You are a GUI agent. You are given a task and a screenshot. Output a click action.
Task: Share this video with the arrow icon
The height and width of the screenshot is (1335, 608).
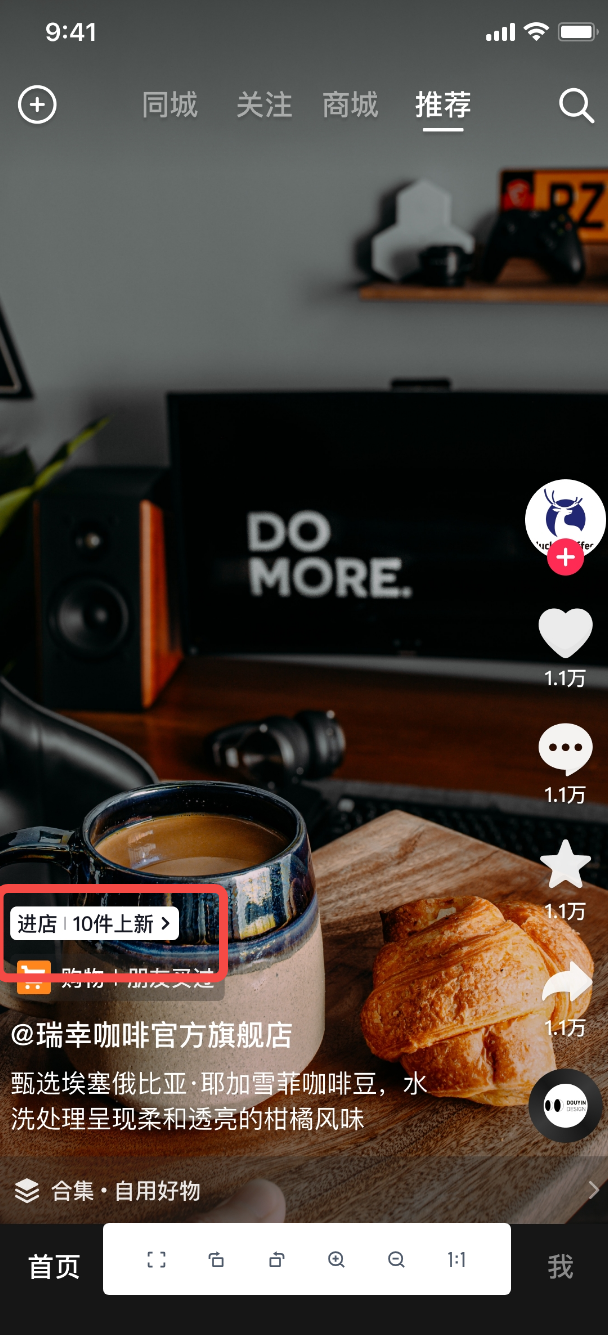click(565, 982)
